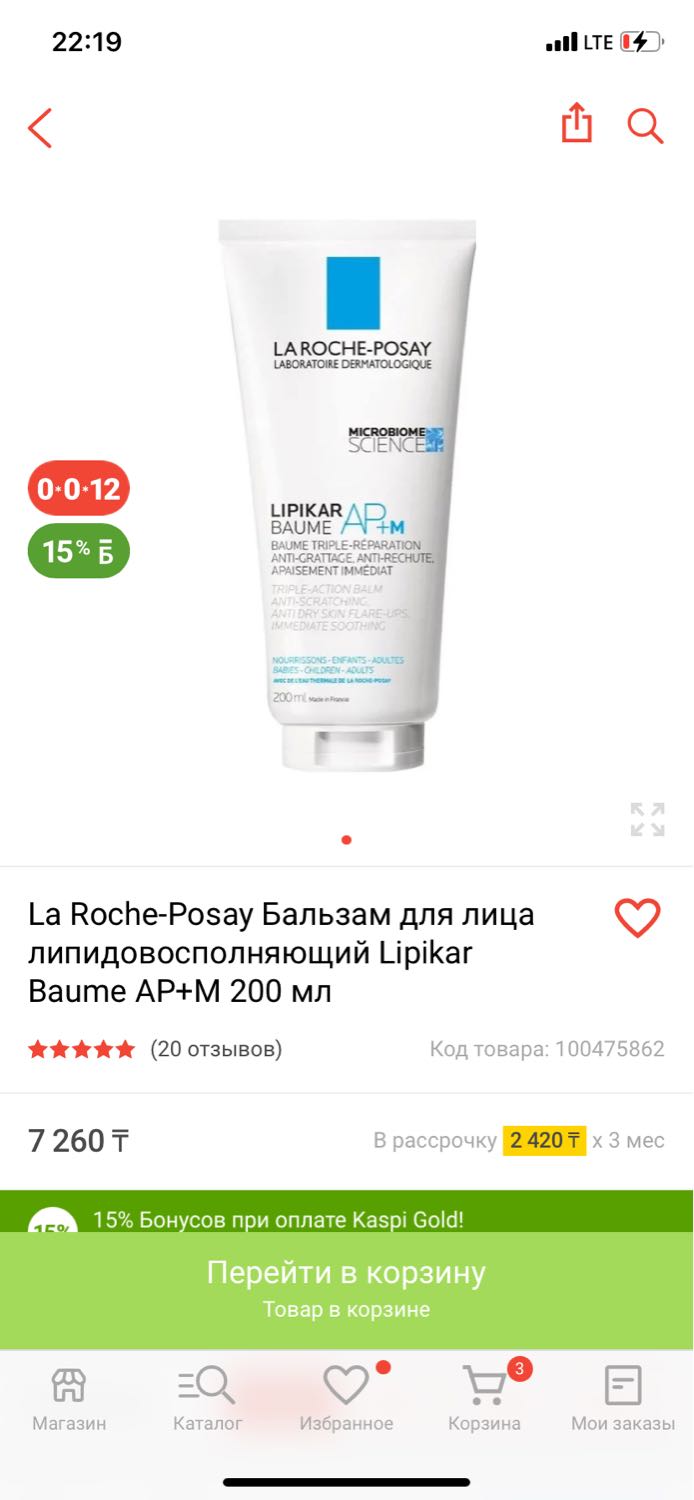The height and width of the screenshot is (1500, 694).
Task: Open the Каталог tab
Action: click(208, 1398)
